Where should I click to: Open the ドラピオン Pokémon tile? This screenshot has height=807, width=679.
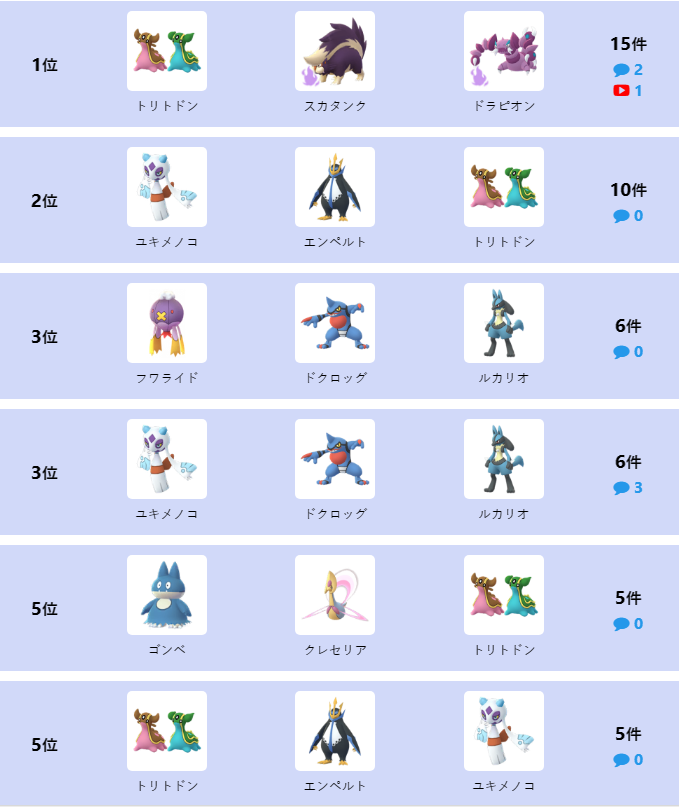(x=504, y=51)
